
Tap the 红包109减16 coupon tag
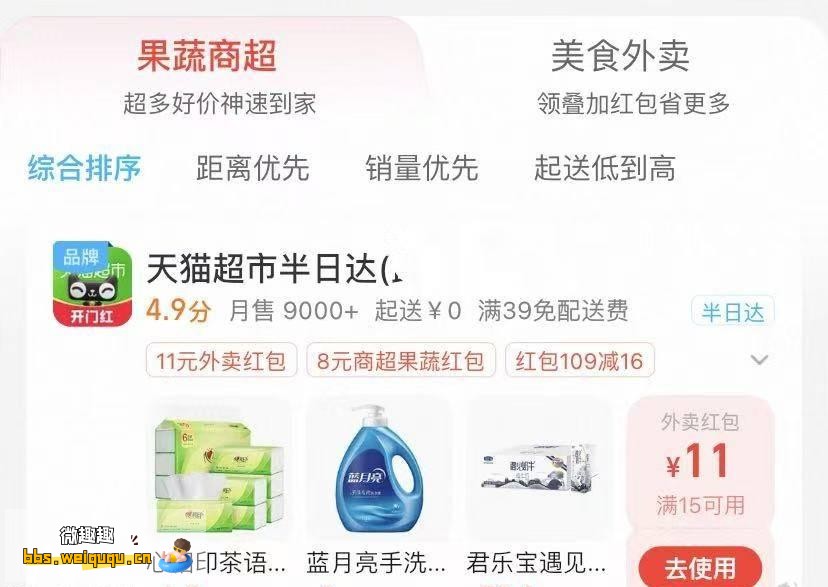click(579, 360)
